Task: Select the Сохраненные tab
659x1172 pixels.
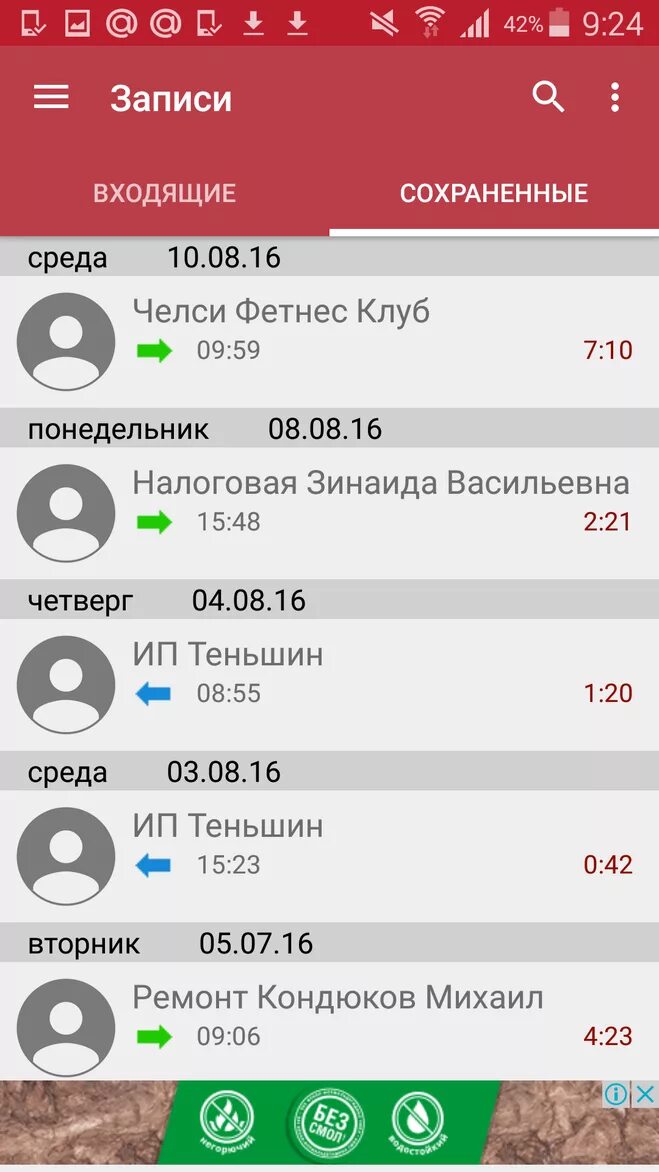Action: point(494,193)
